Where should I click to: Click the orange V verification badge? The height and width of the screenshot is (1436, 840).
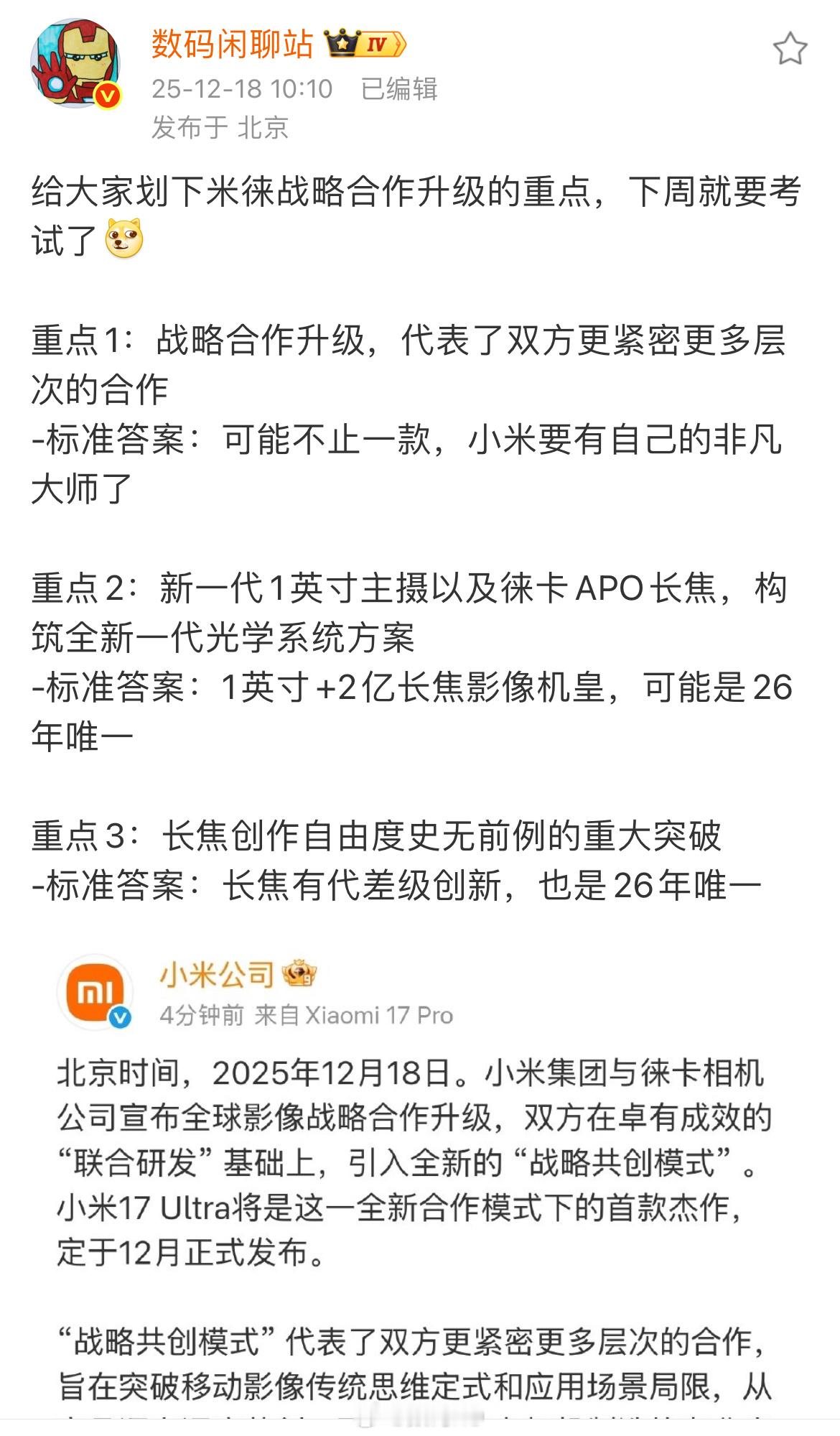(109, 93)
